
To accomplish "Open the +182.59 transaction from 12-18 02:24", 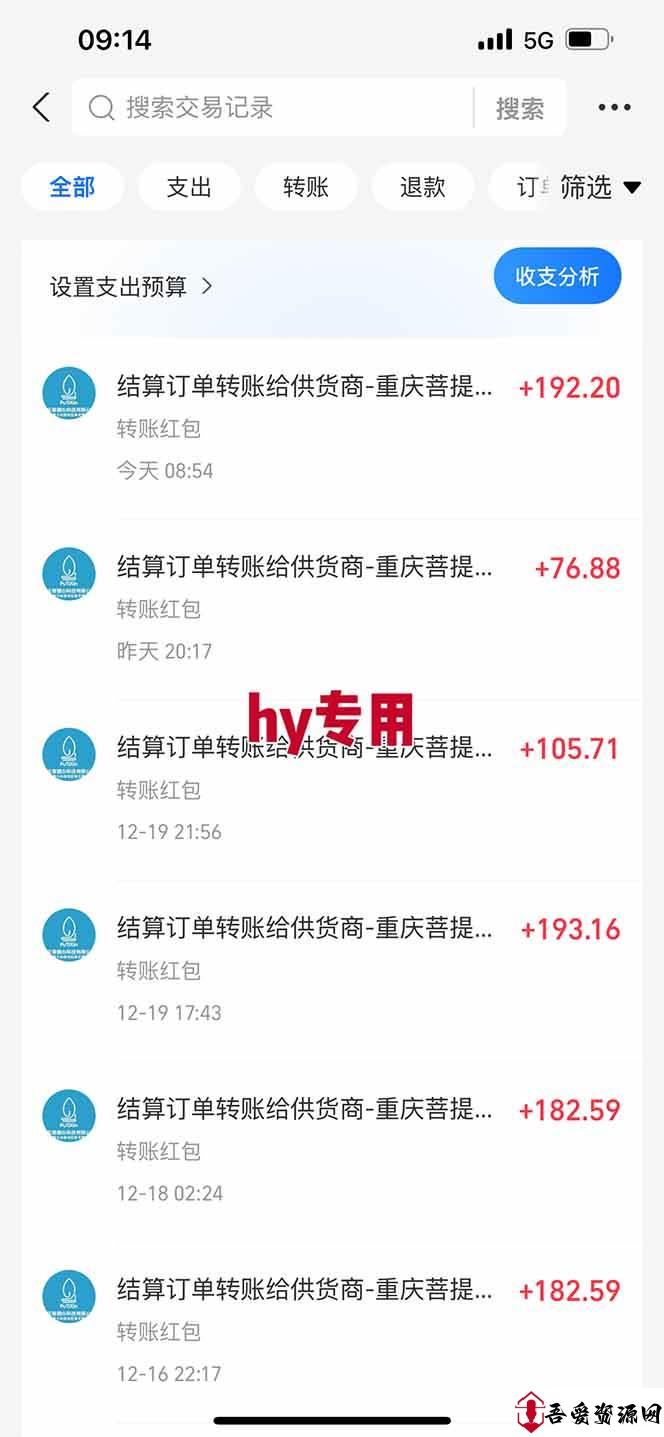I will pos(332,1150).
